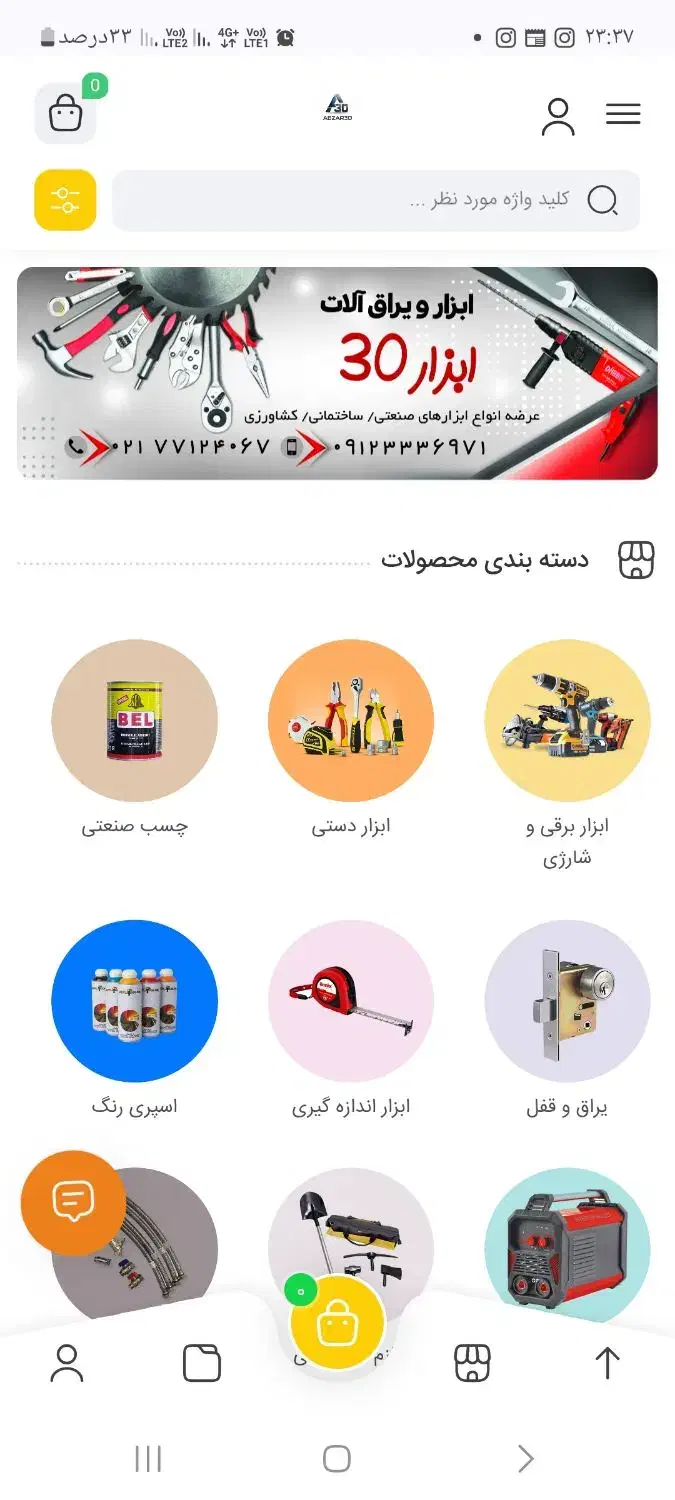The image size is (675, 1500).
Task: Open the اسپری رنگ category
Action: tap(134, 1003)
